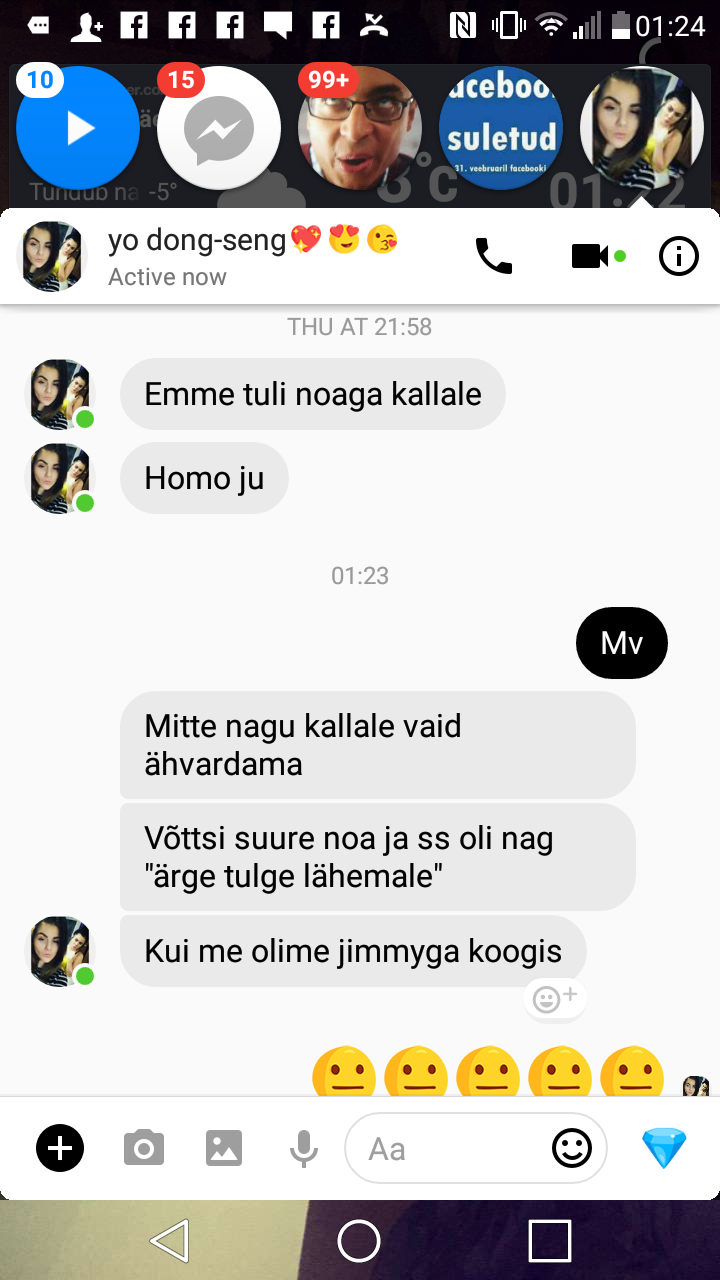Open chat head with 99+ badge
This screenshot has width=720, height=1280.
pyautogui.click(x=360, y=128)
